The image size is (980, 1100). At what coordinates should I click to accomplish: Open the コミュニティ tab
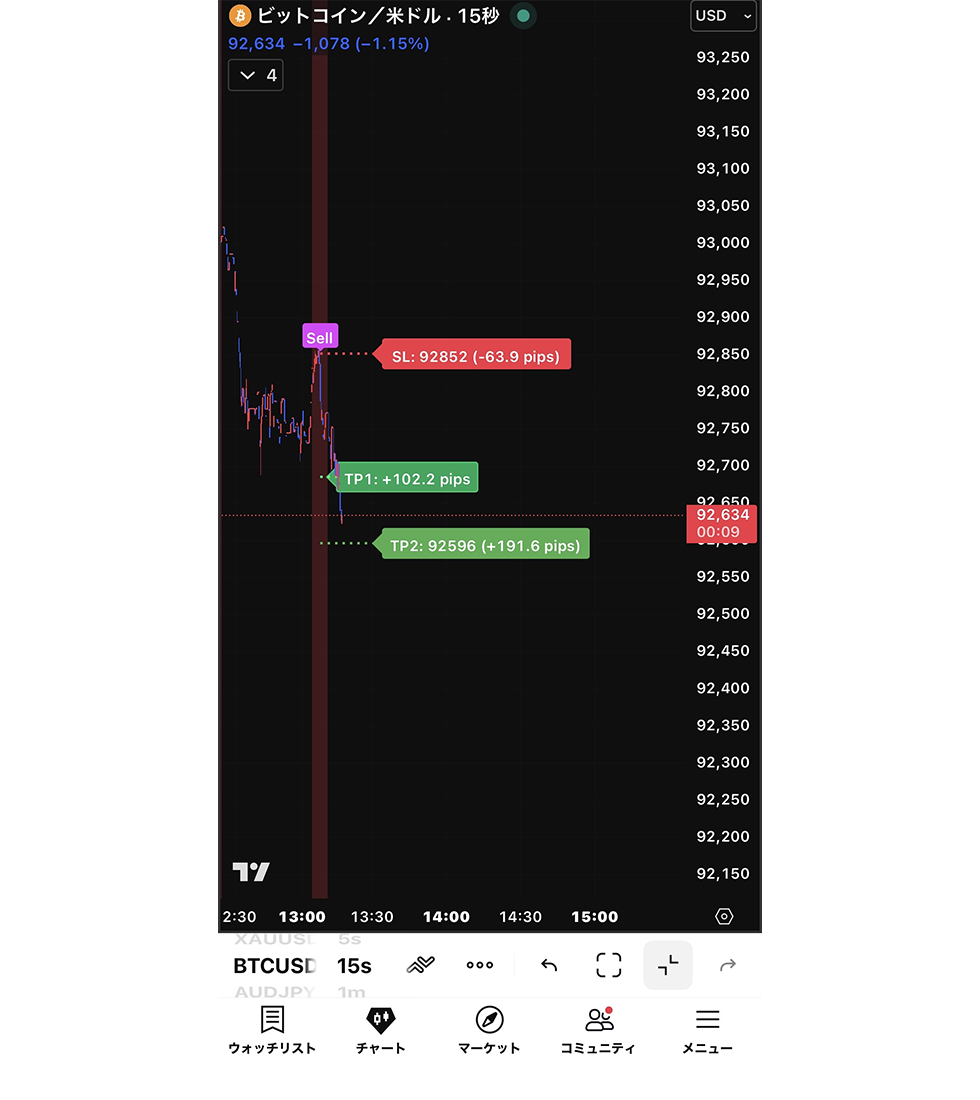[598, 1031]
